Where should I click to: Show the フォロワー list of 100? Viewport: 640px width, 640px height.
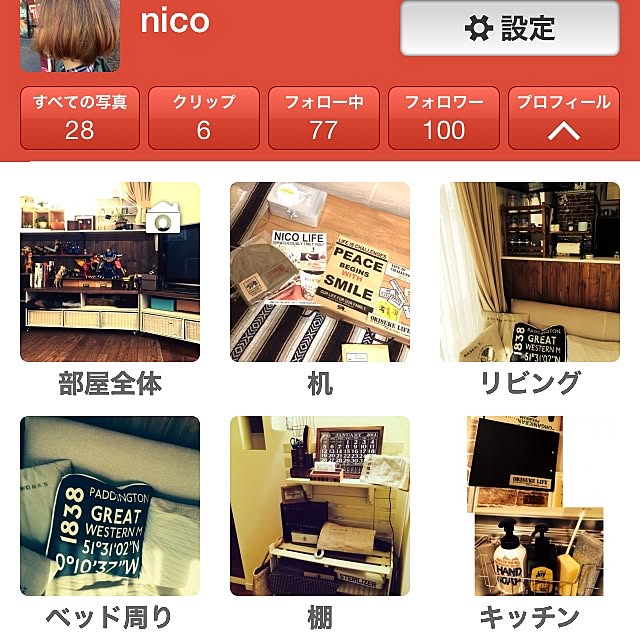[x=444, y=118]
